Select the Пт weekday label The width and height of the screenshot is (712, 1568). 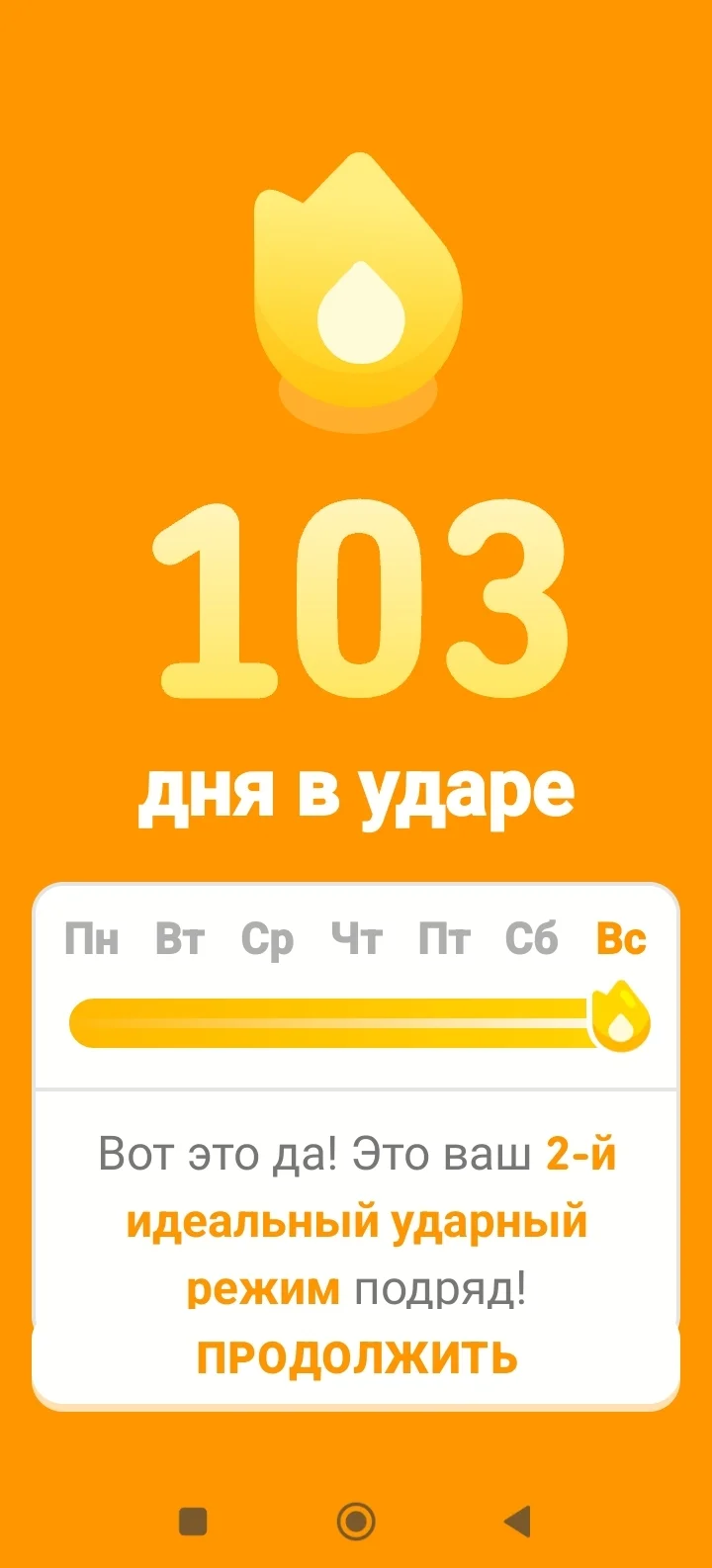[445, 939]
